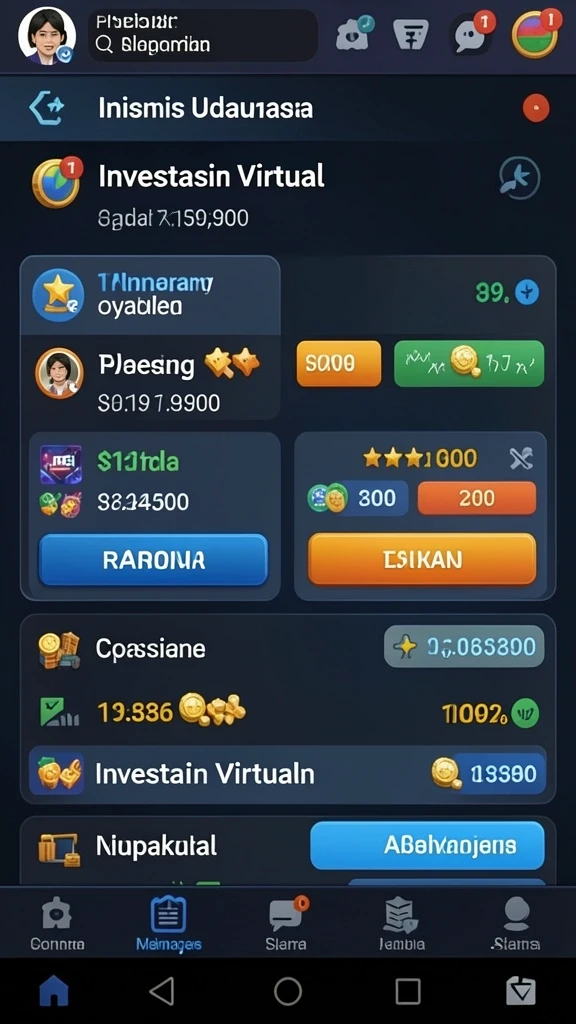Screen dimensions: 576x1024
Task: Switch to the Meimagers tab
Action: (168, 923)
